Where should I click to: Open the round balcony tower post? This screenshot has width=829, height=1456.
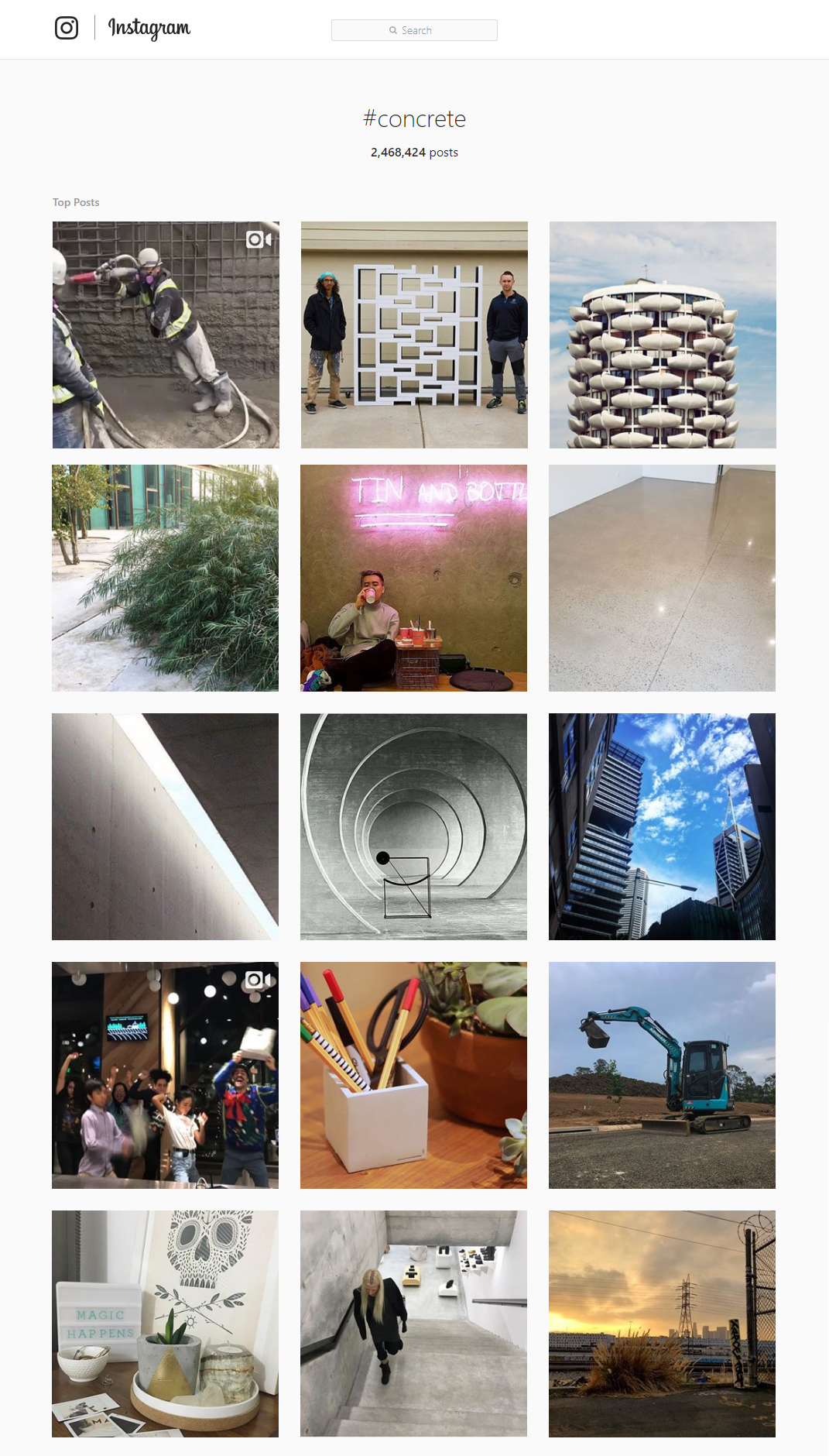pos(663,335)
